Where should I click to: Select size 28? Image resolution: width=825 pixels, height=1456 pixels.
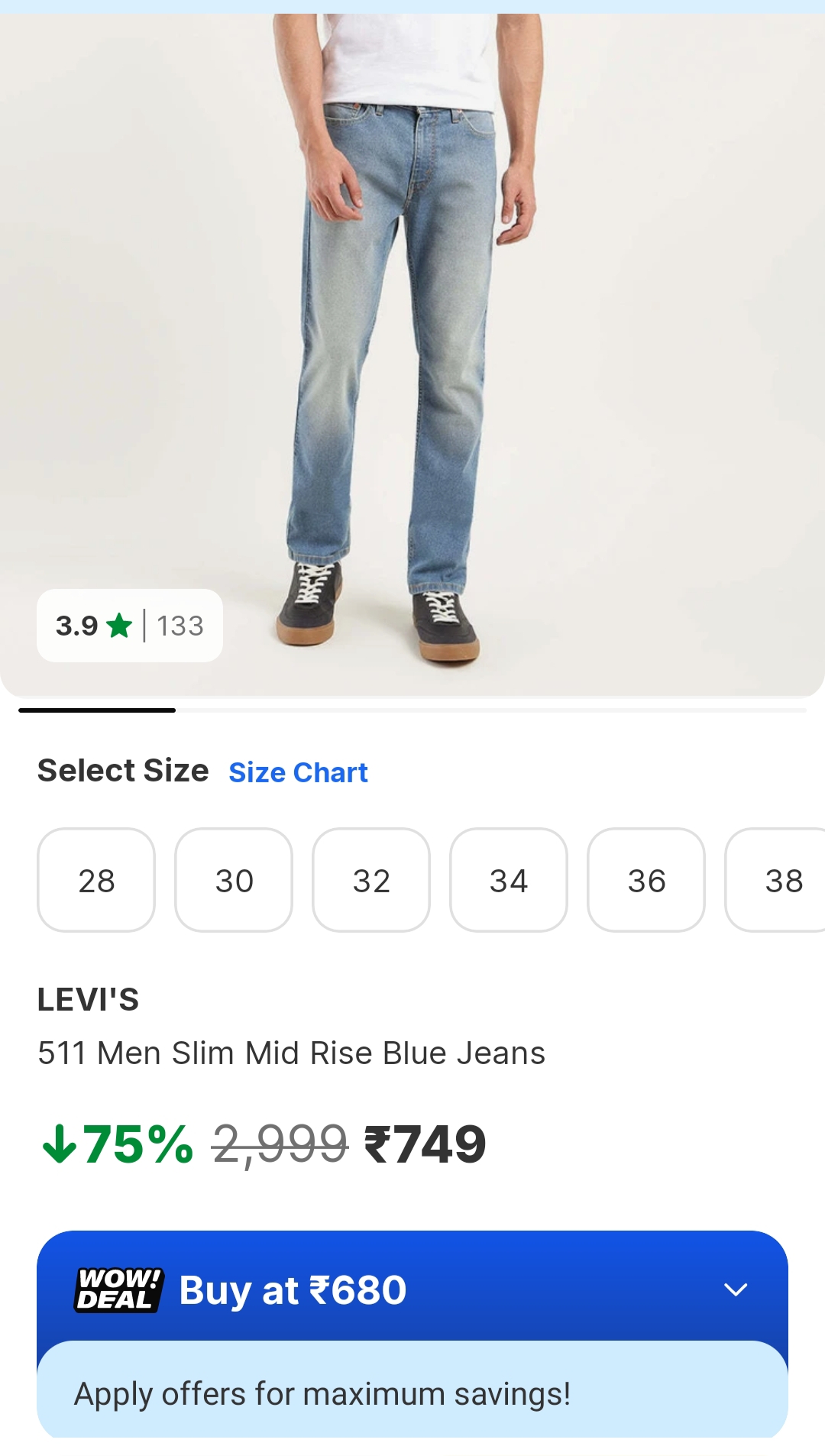coord(96,880)
